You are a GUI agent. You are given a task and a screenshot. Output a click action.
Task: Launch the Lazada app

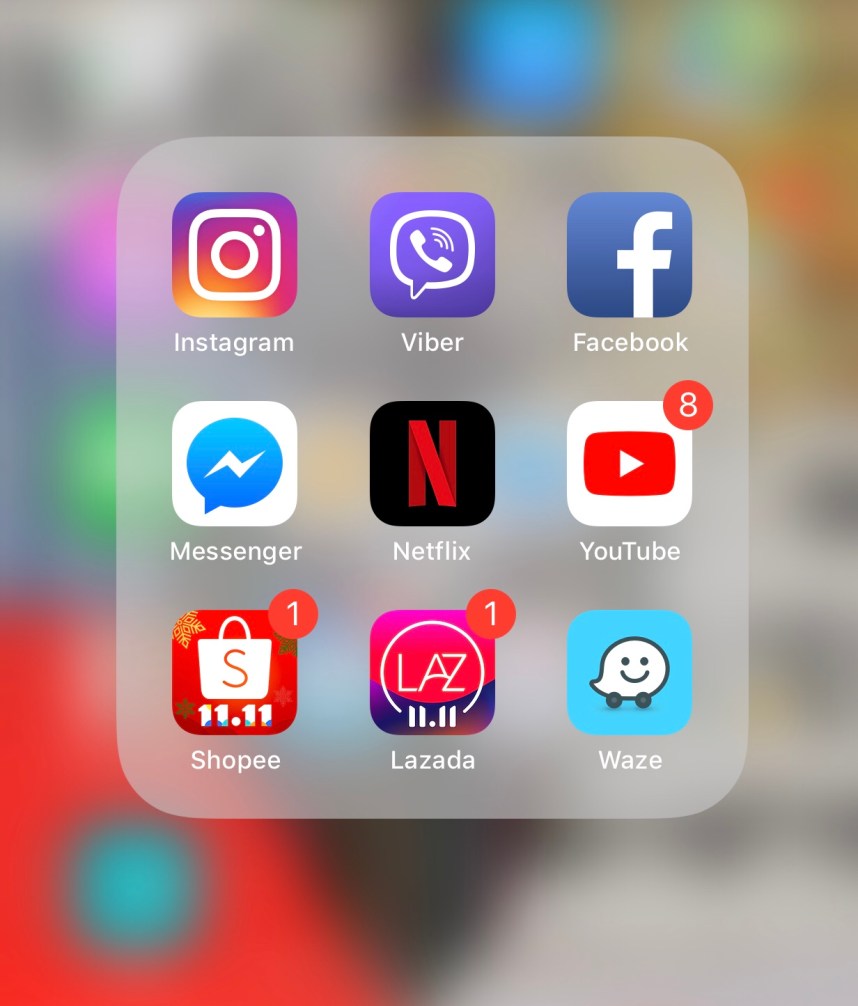click(432, 672)
